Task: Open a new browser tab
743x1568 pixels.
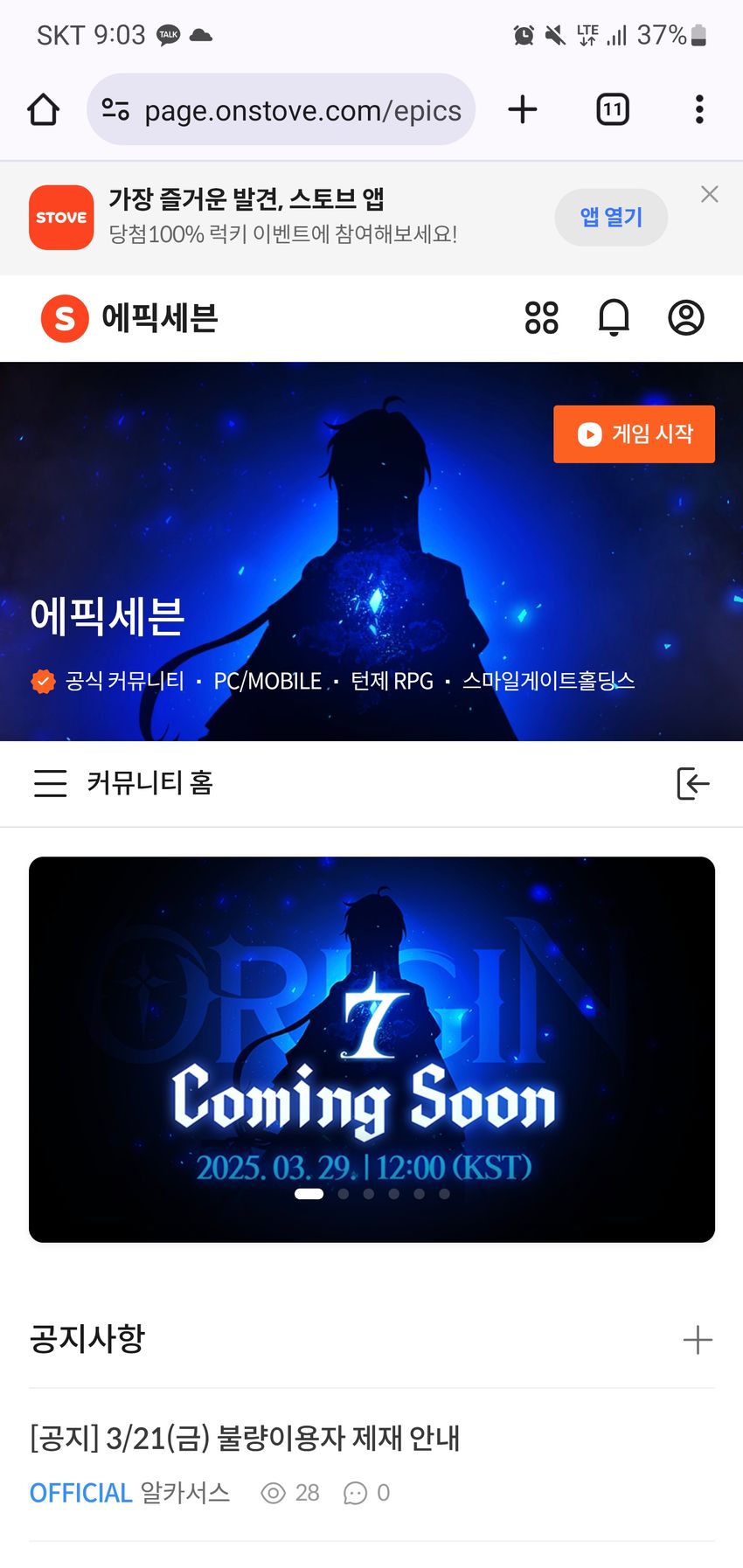Action: tap(523, 110)
